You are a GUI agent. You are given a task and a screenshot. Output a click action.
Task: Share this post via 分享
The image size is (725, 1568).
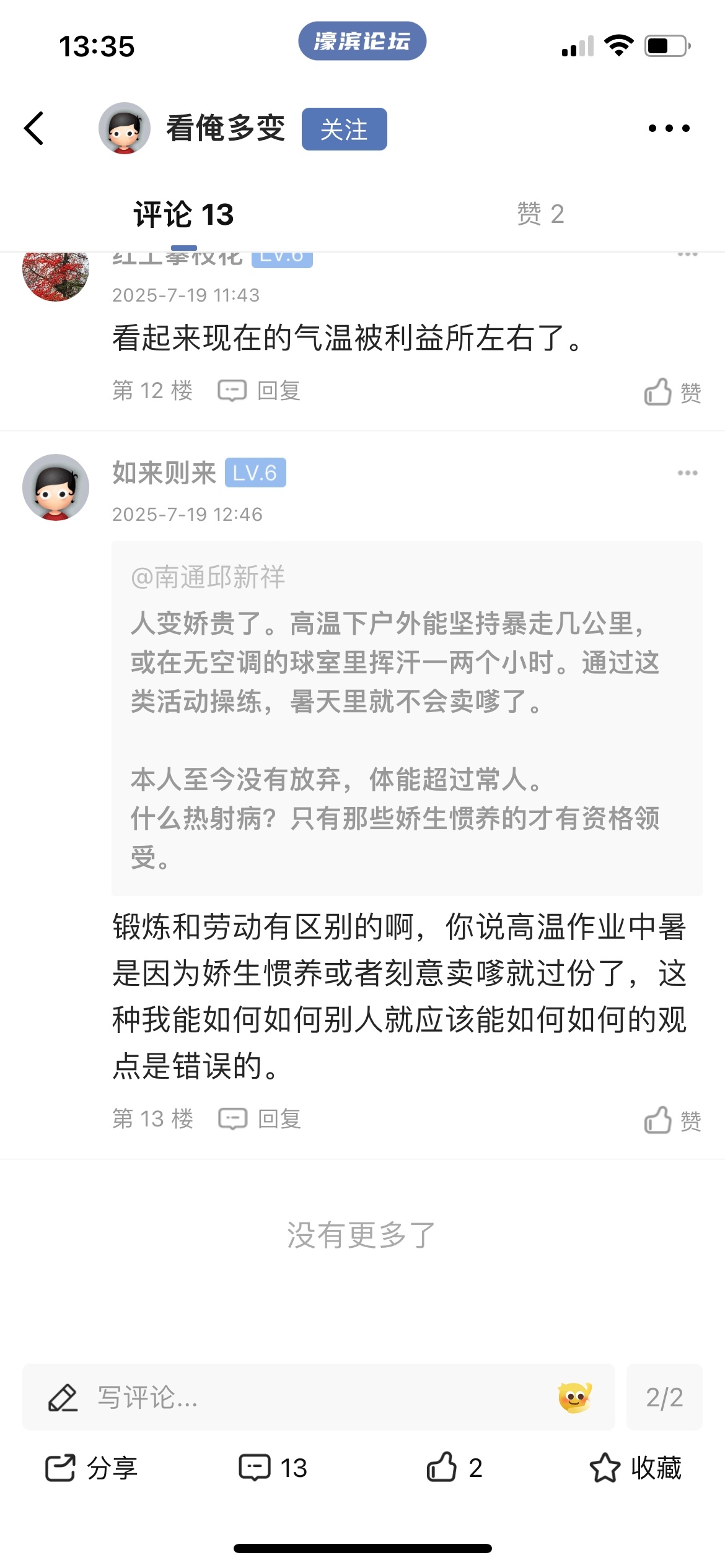tap(92, 1468)
